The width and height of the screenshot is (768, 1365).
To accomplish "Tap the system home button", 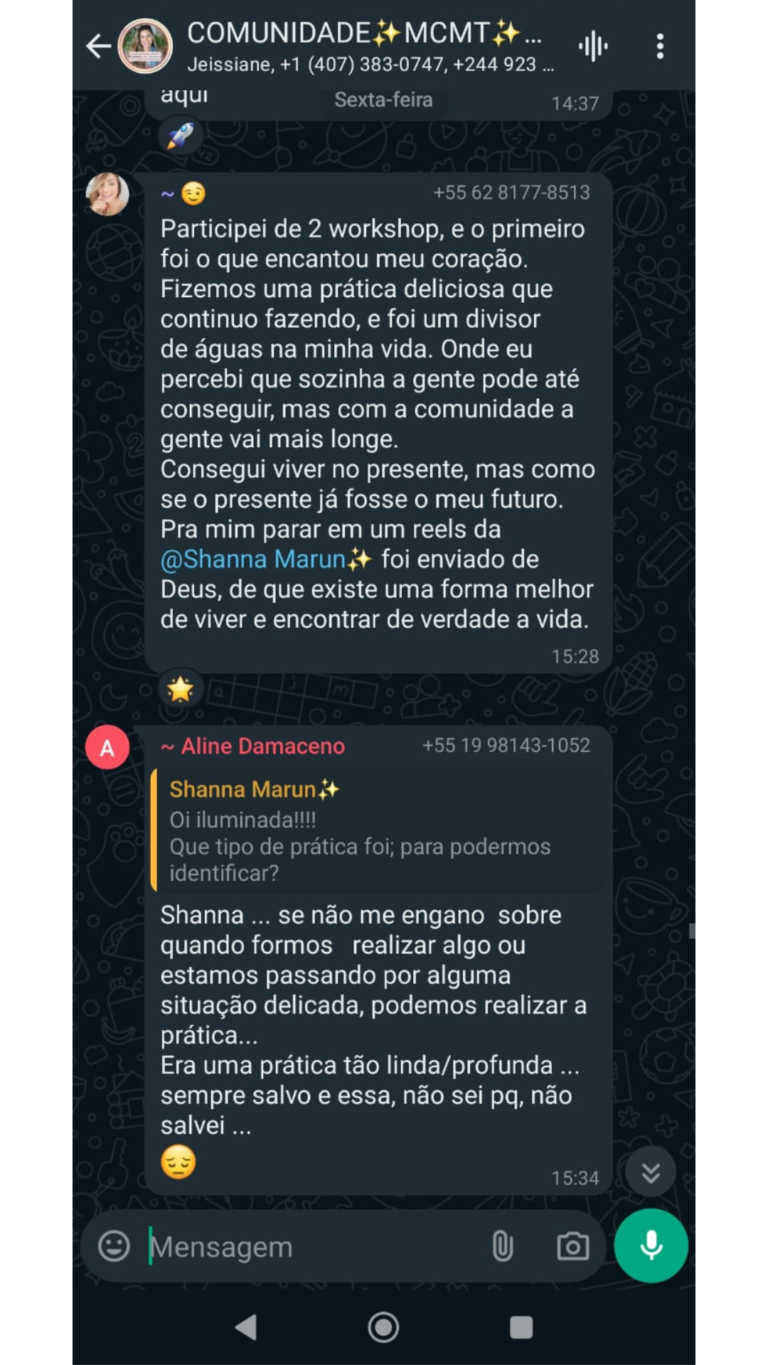I will click(383, 1327).
